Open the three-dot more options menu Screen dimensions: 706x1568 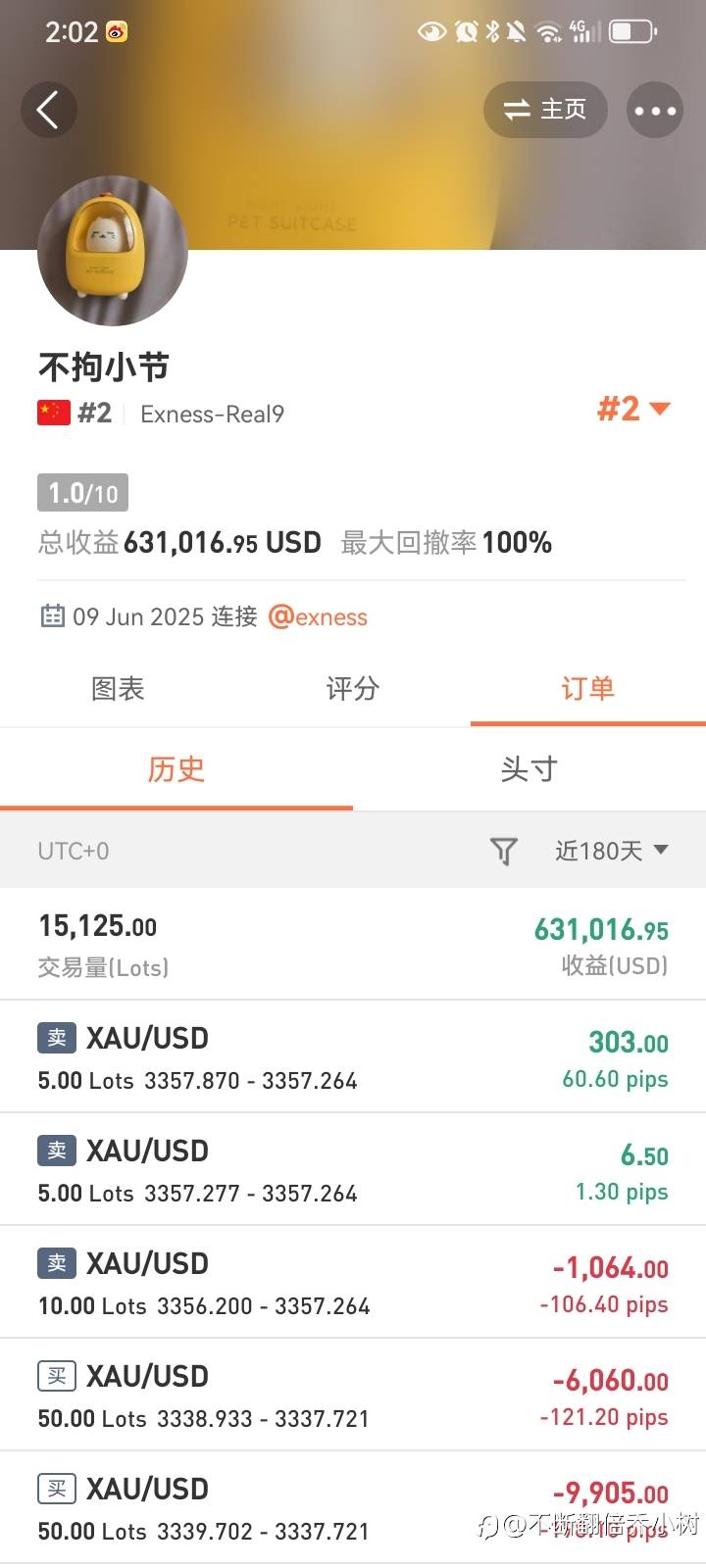pyautogui.click(x=654, y=110)
